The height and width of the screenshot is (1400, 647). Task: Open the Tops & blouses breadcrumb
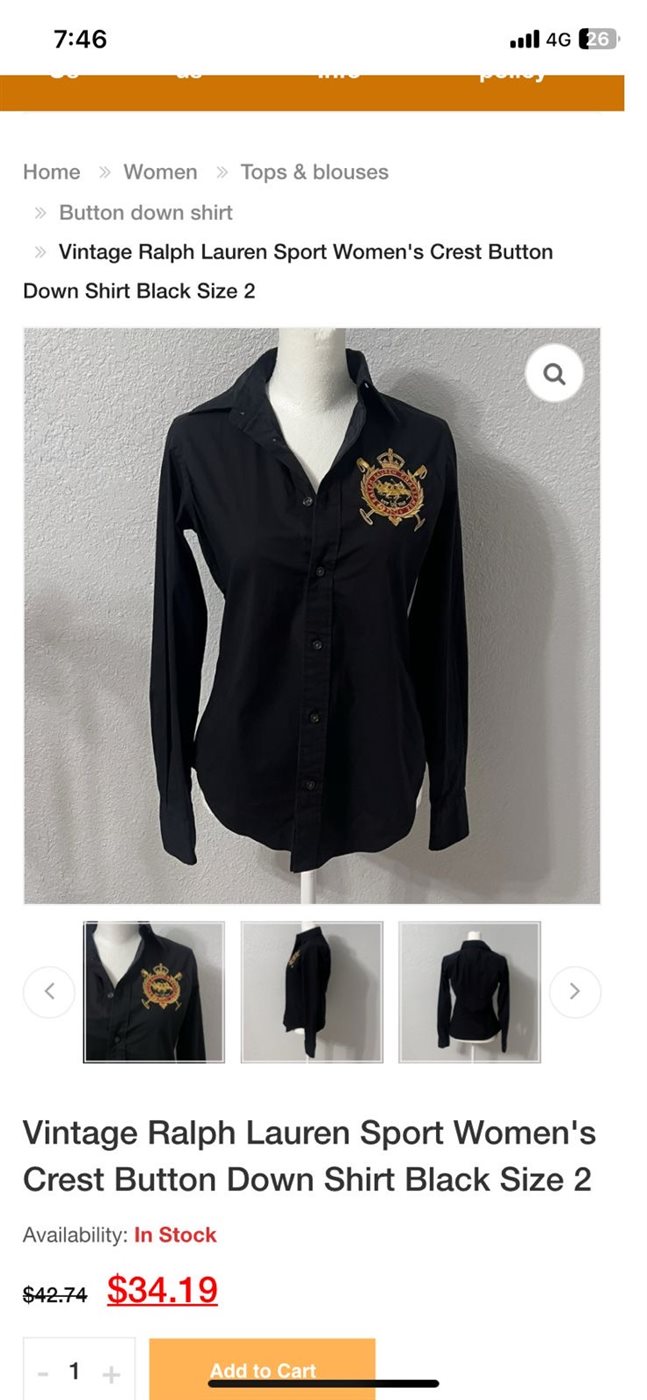pyautogui.click(x=314, y=172)
